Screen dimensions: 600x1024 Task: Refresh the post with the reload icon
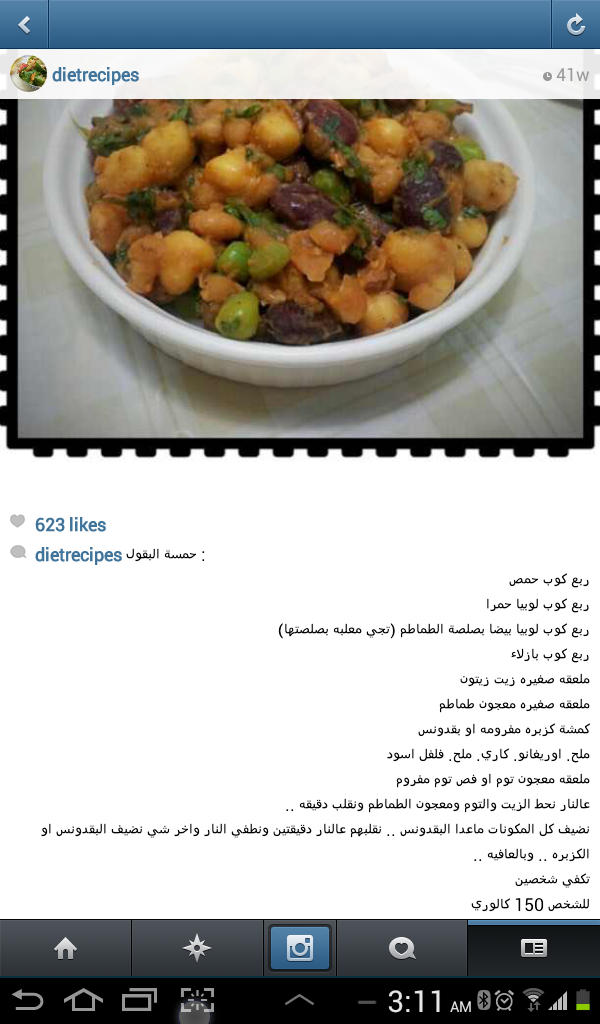pyautogui.click(x=575, y=25)
